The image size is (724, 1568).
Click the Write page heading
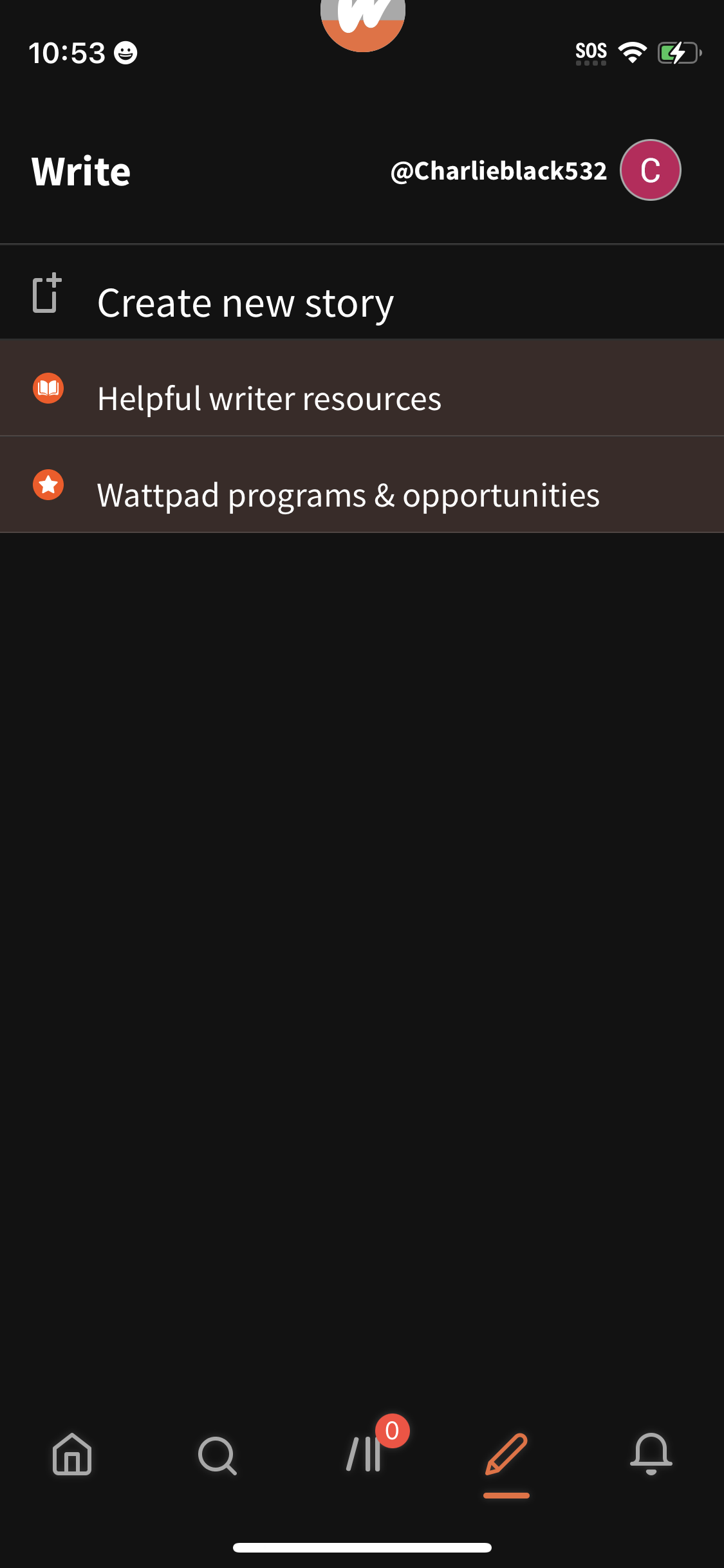[x=81, y=170]
